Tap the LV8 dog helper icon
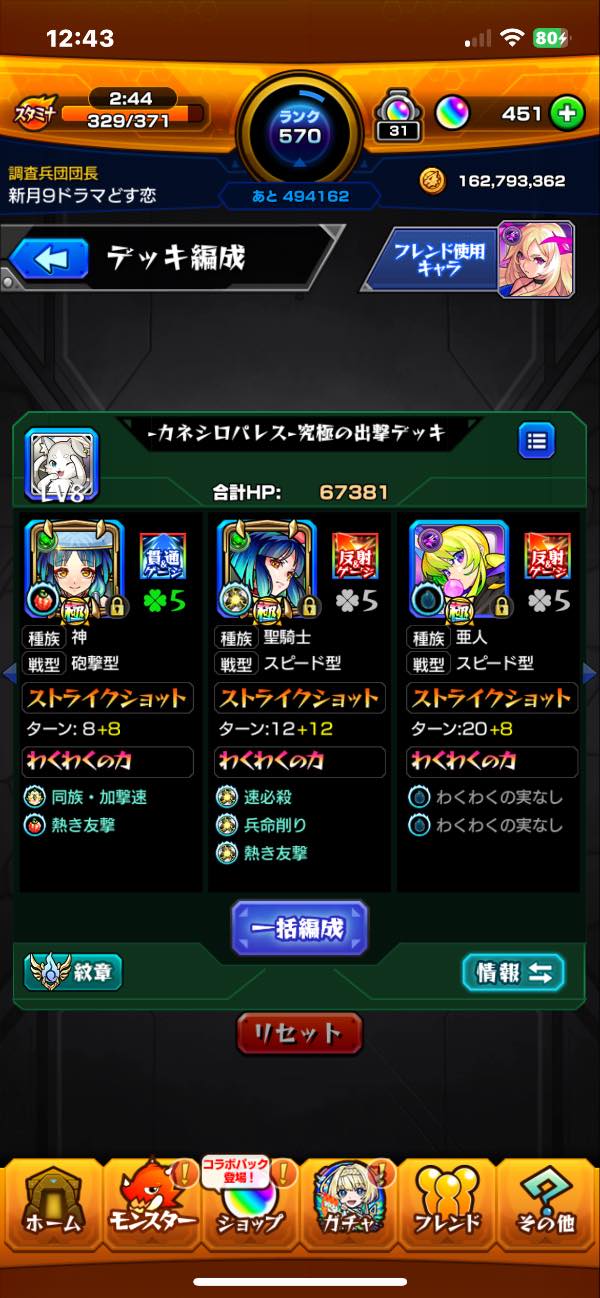 tap(61, 464)
